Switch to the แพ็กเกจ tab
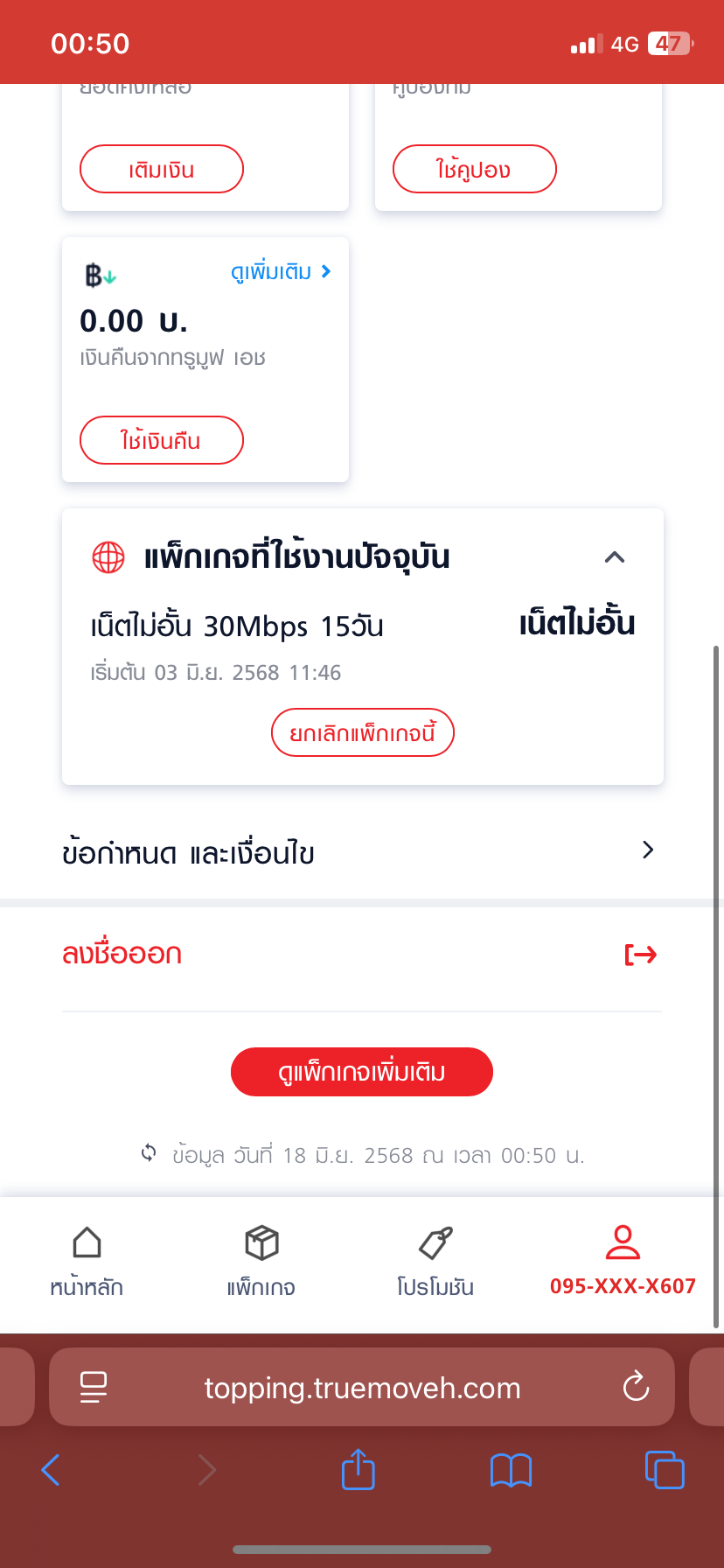The height and width of the screenshot is (1568, 724). click(x=261, y=1262)
